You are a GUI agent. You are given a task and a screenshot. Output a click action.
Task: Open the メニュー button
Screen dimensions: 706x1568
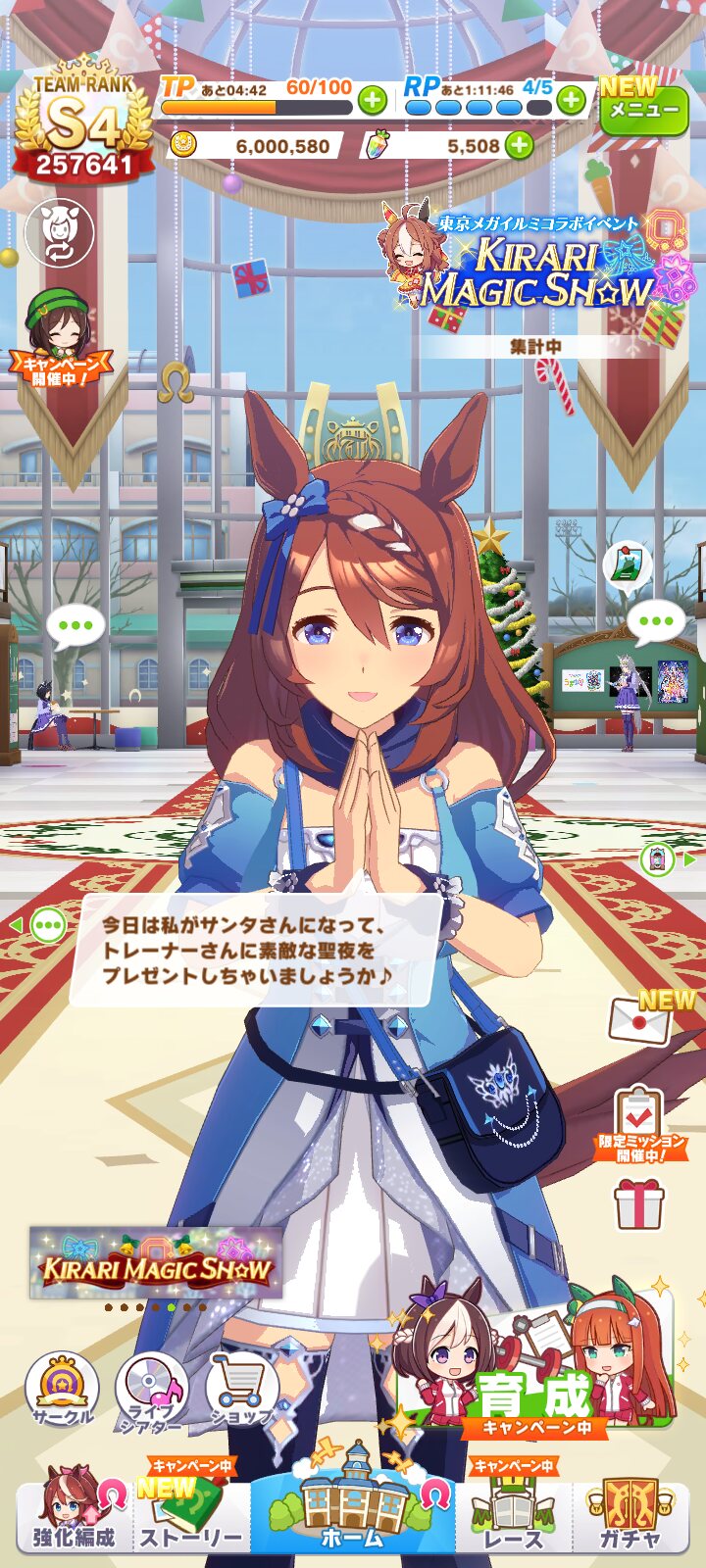[x=643, y=108]
